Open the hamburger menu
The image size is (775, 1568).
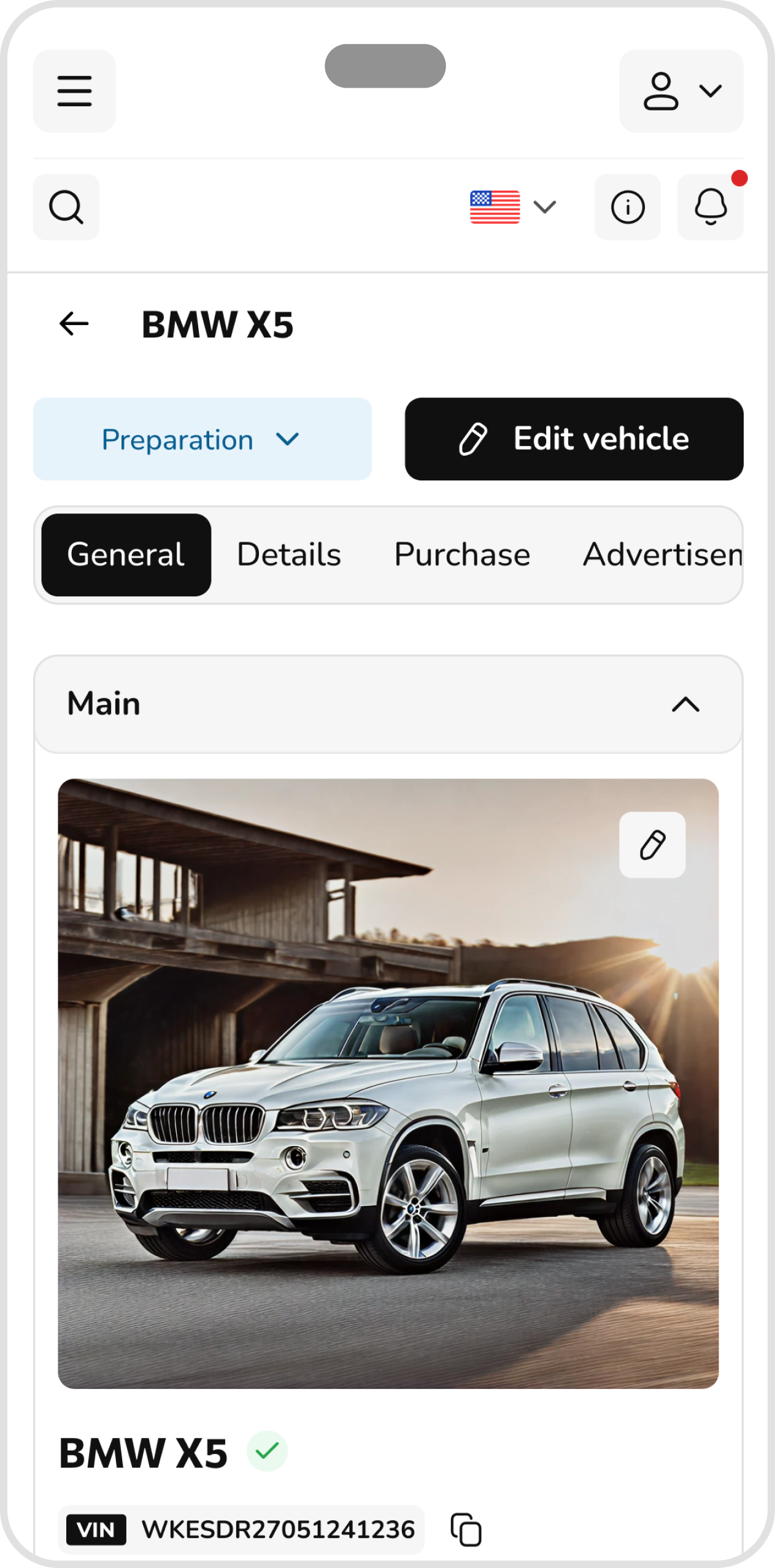(x=74, y=91)
